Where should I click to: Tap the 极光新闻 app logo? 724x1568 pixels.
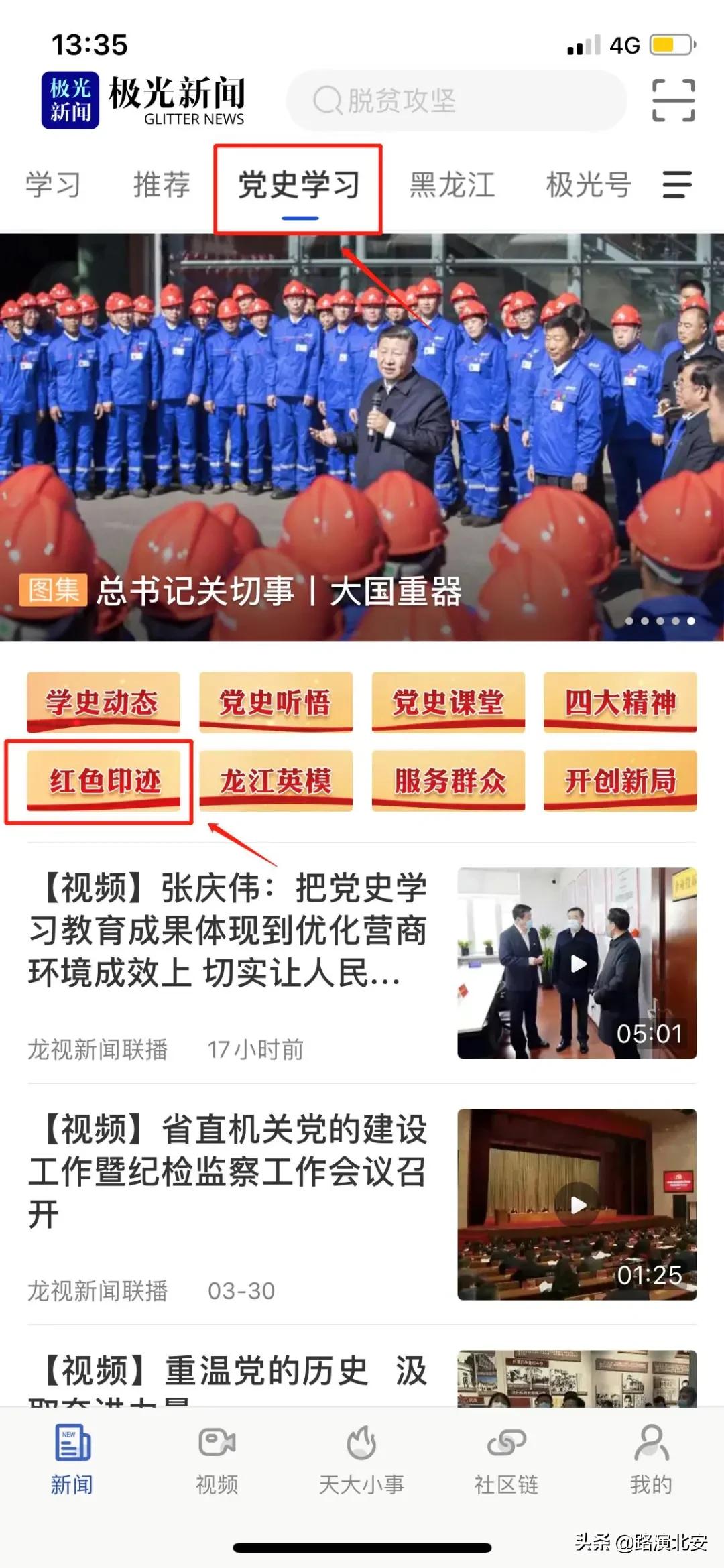point(70,99)
